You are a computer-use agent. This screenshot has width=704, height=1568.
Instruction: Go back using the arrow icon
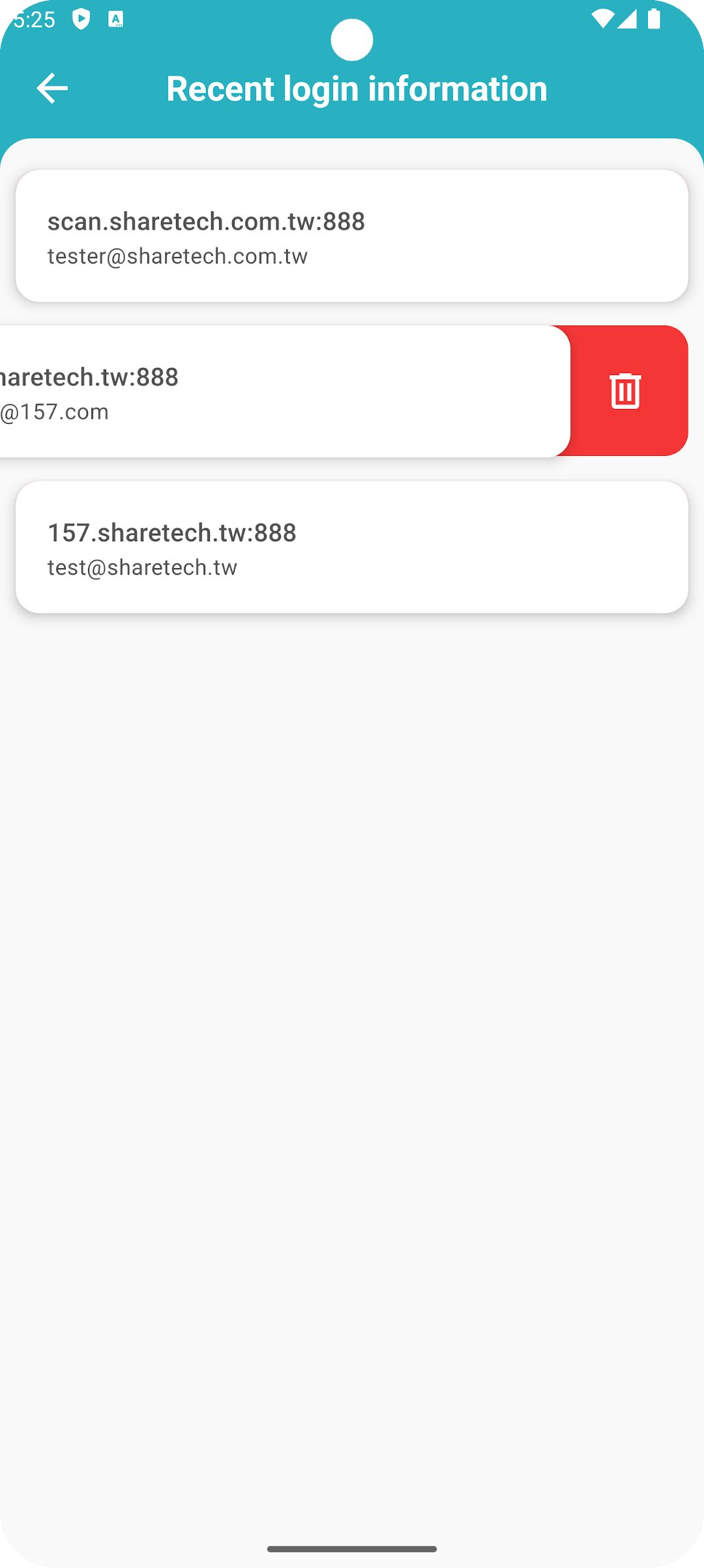click(52, 88)
